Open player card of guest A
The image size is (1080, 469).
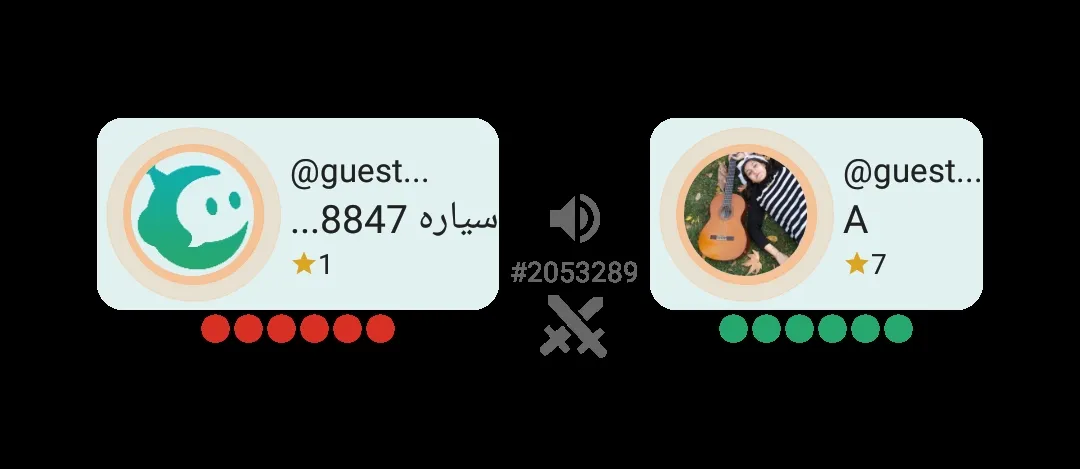coord(815,214)
